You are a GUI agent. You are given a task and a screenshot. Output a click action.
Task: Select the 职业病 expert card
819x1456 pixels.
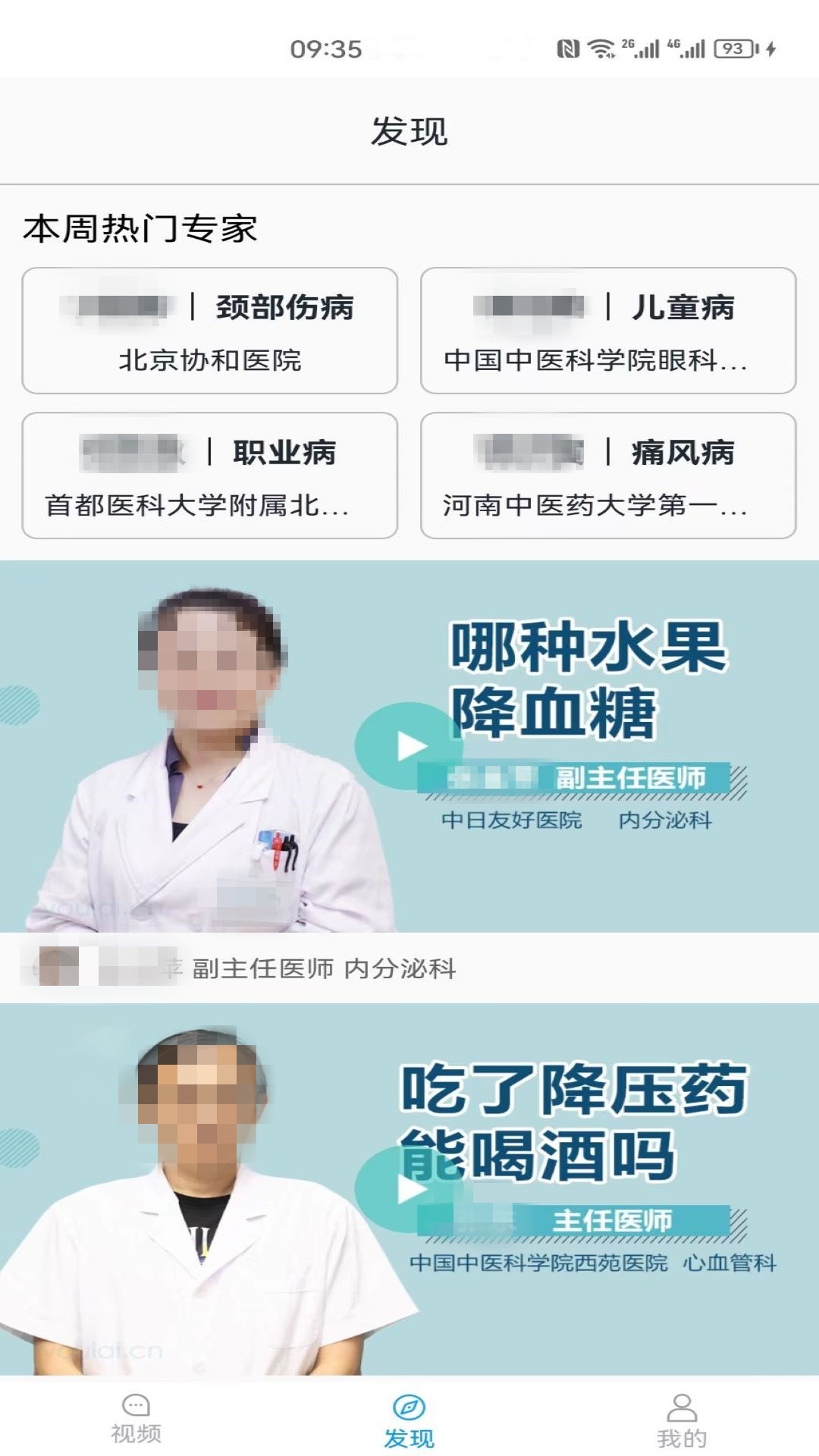tap(210, 475)
